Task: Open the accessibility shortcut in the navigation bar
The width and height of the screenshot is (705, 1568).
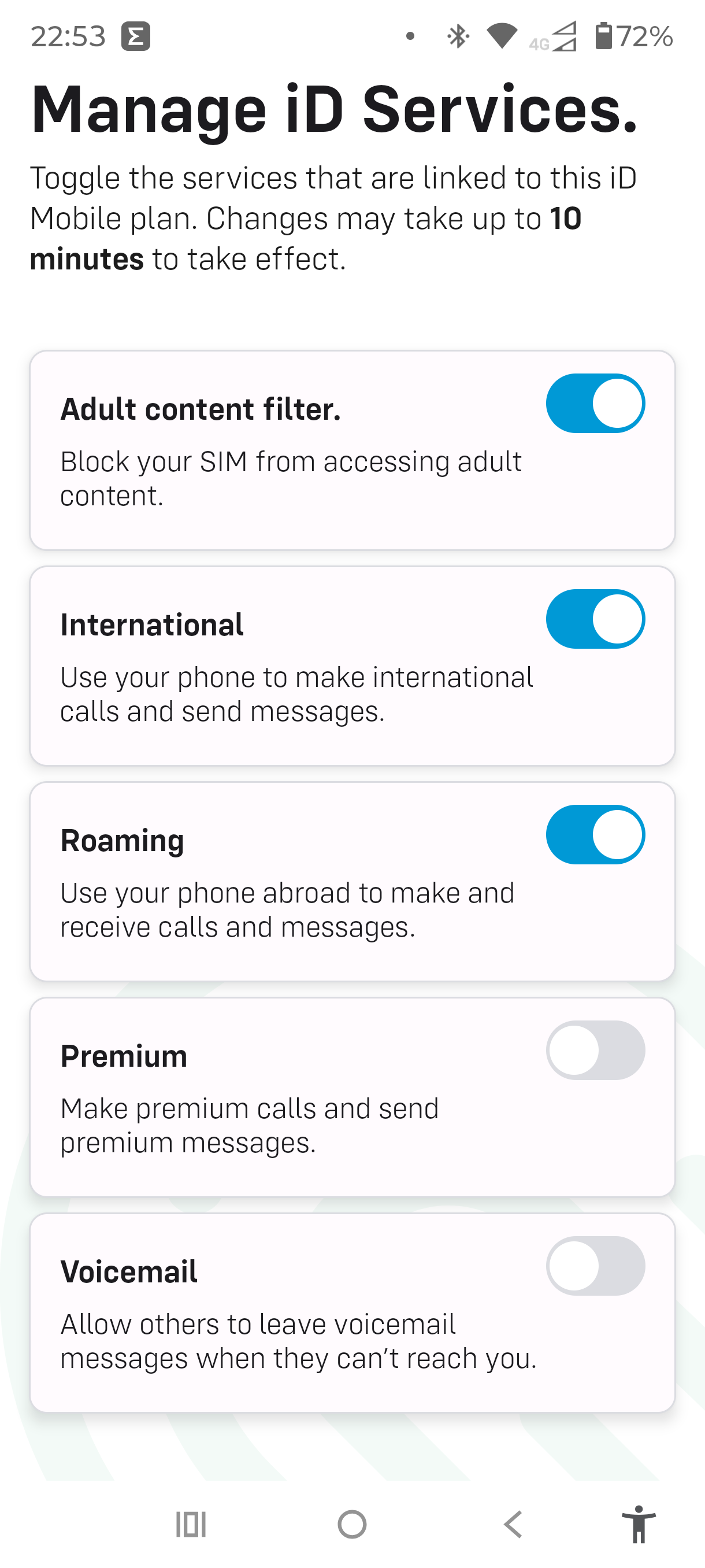Action: coord(638,1524)
